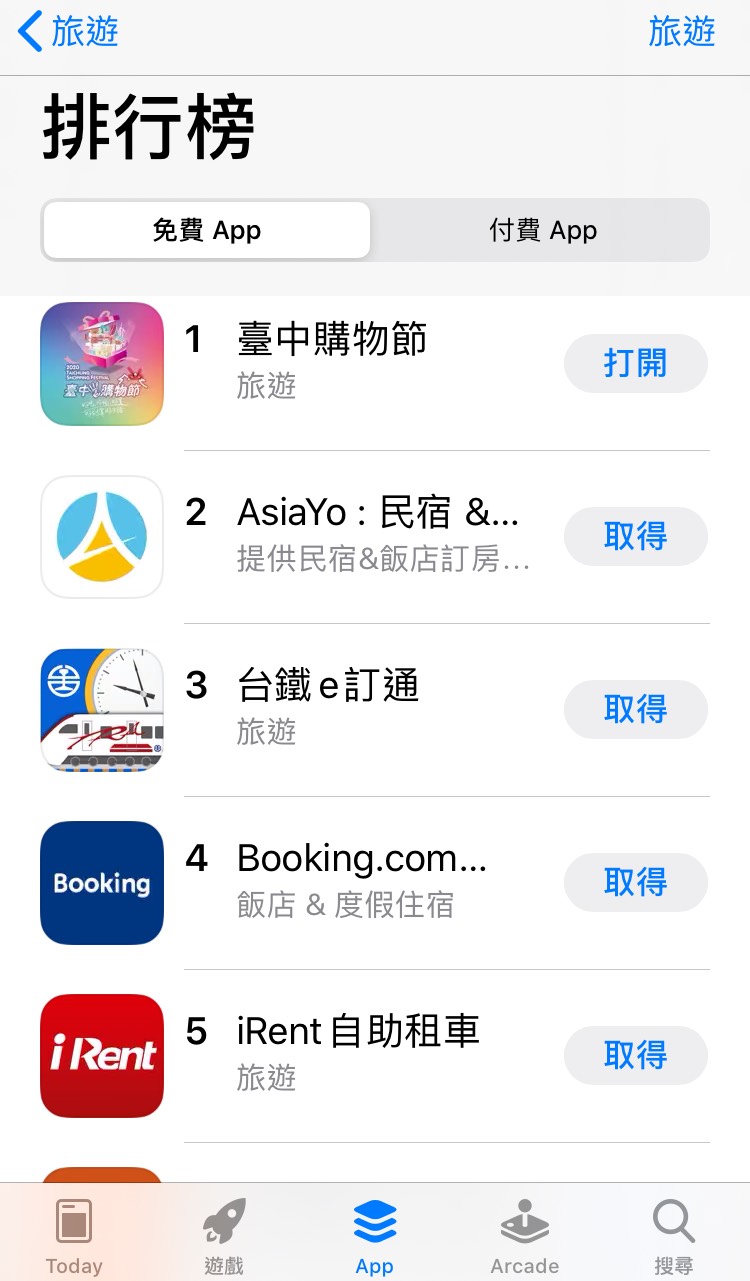Open the Arcade tab
Screen dimensions: 750x1281
point(524,1237)
